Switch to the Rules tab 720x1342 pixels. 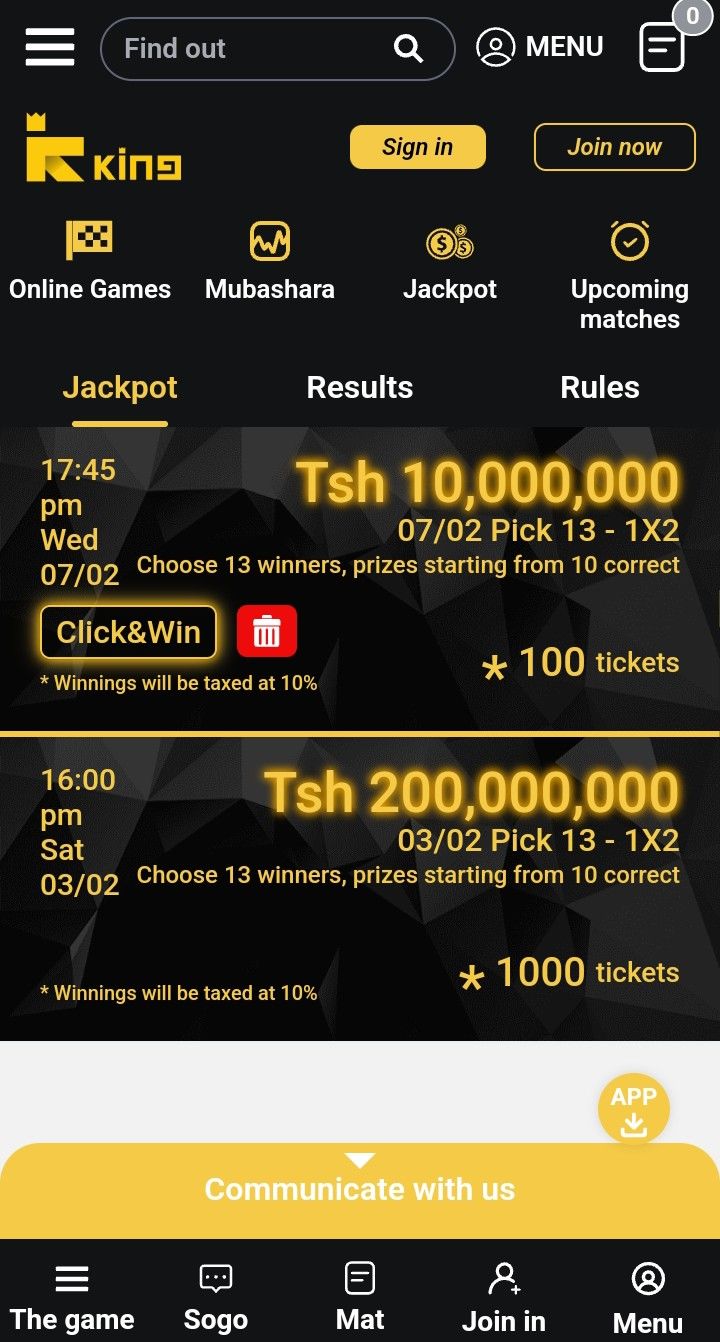(600, 388)
